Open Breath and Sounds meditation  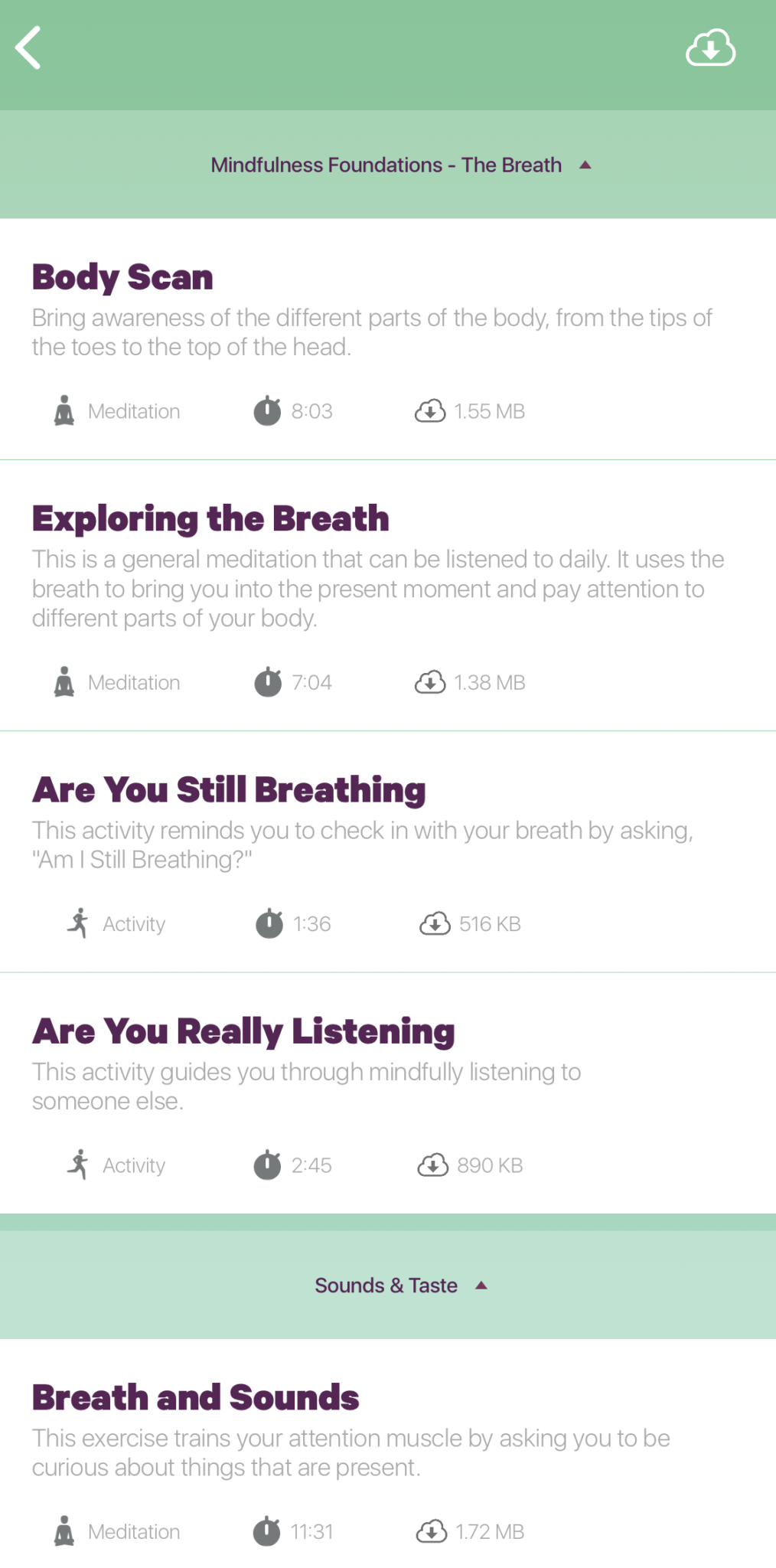click(x=195, y=1398)
